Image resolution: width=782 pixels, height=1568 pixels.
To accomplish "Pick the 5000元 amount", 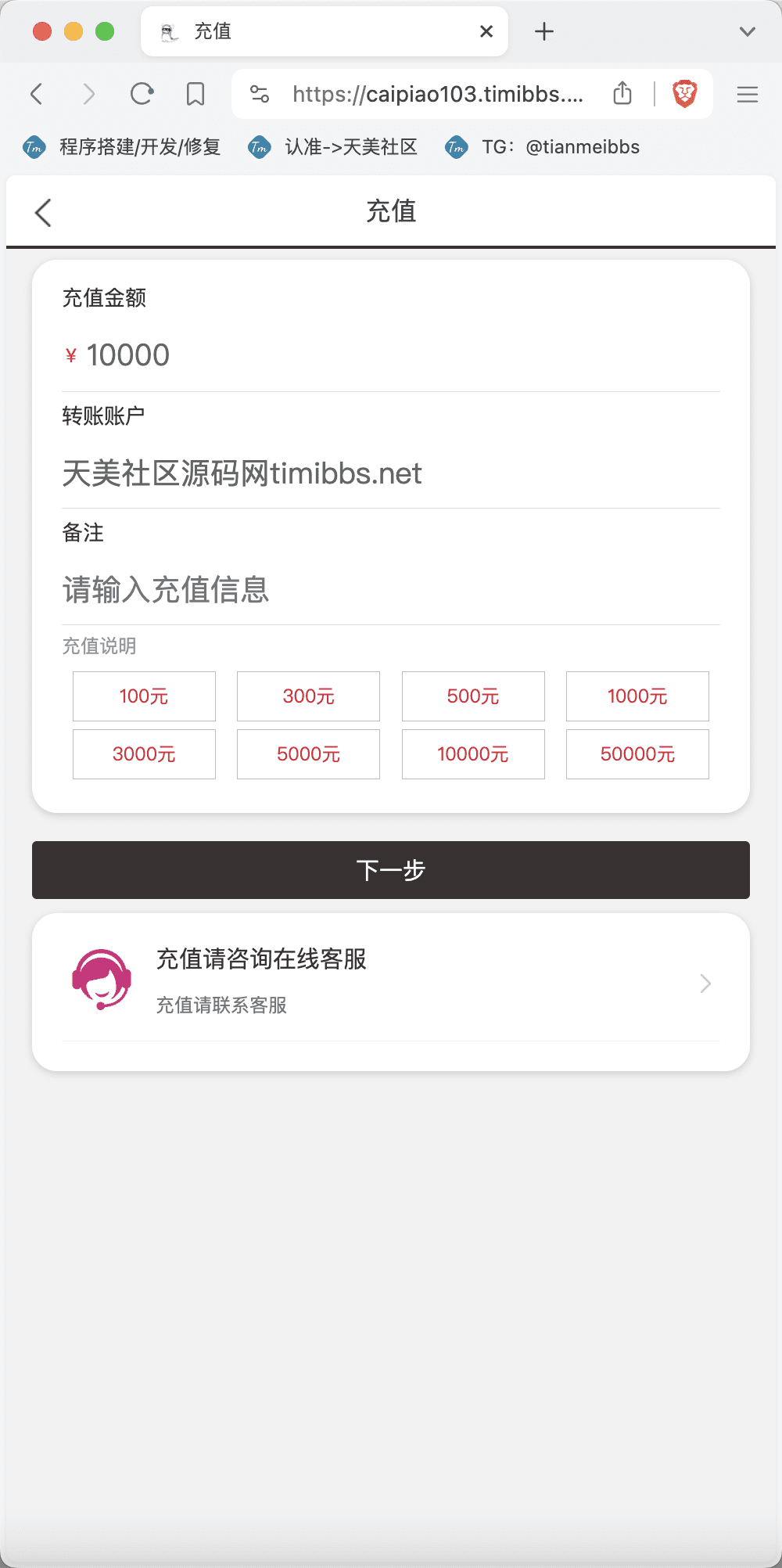I will (308, 754).
